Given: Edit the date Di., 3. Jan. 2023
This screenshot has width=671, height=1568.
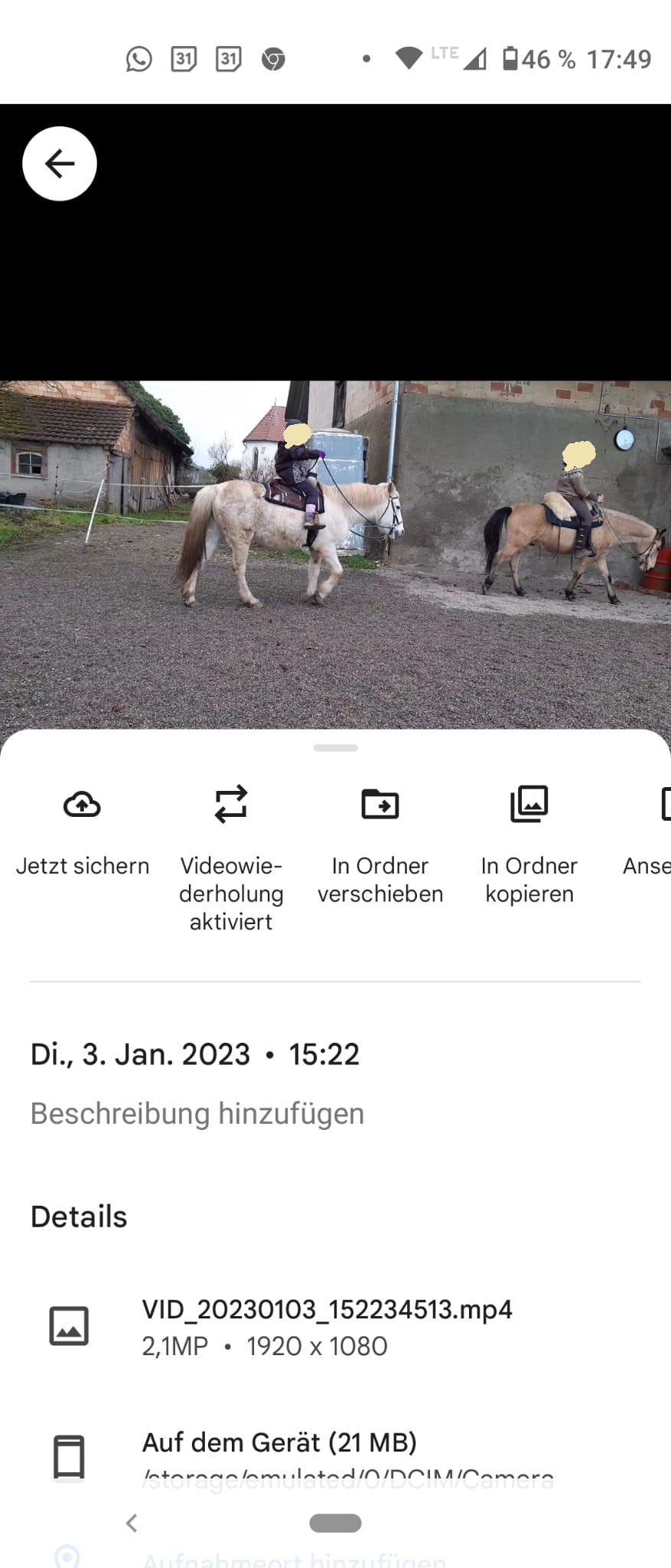Looking at the screenshot, I should 141,1054.
